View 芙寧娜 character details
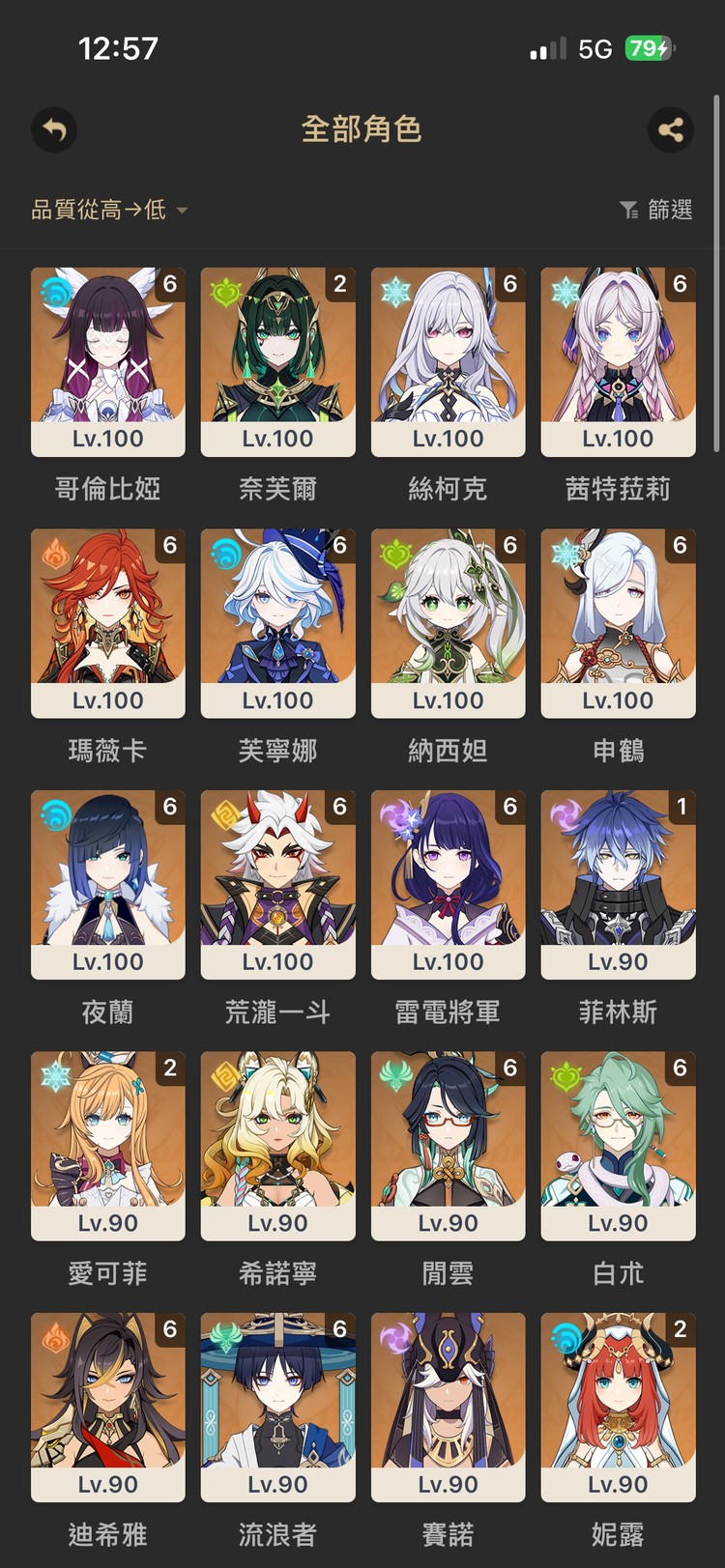Viewport: 725px width, 1568px height. [x=277, y=623]
